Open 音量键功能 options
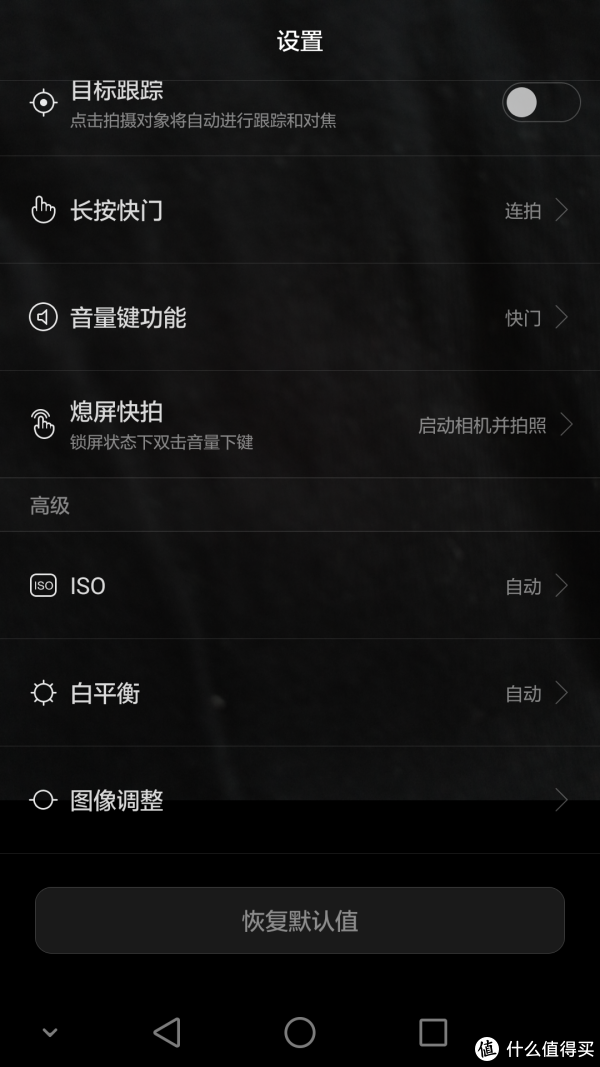This screenshot has width=600, height=1067. tap(300, 317)
